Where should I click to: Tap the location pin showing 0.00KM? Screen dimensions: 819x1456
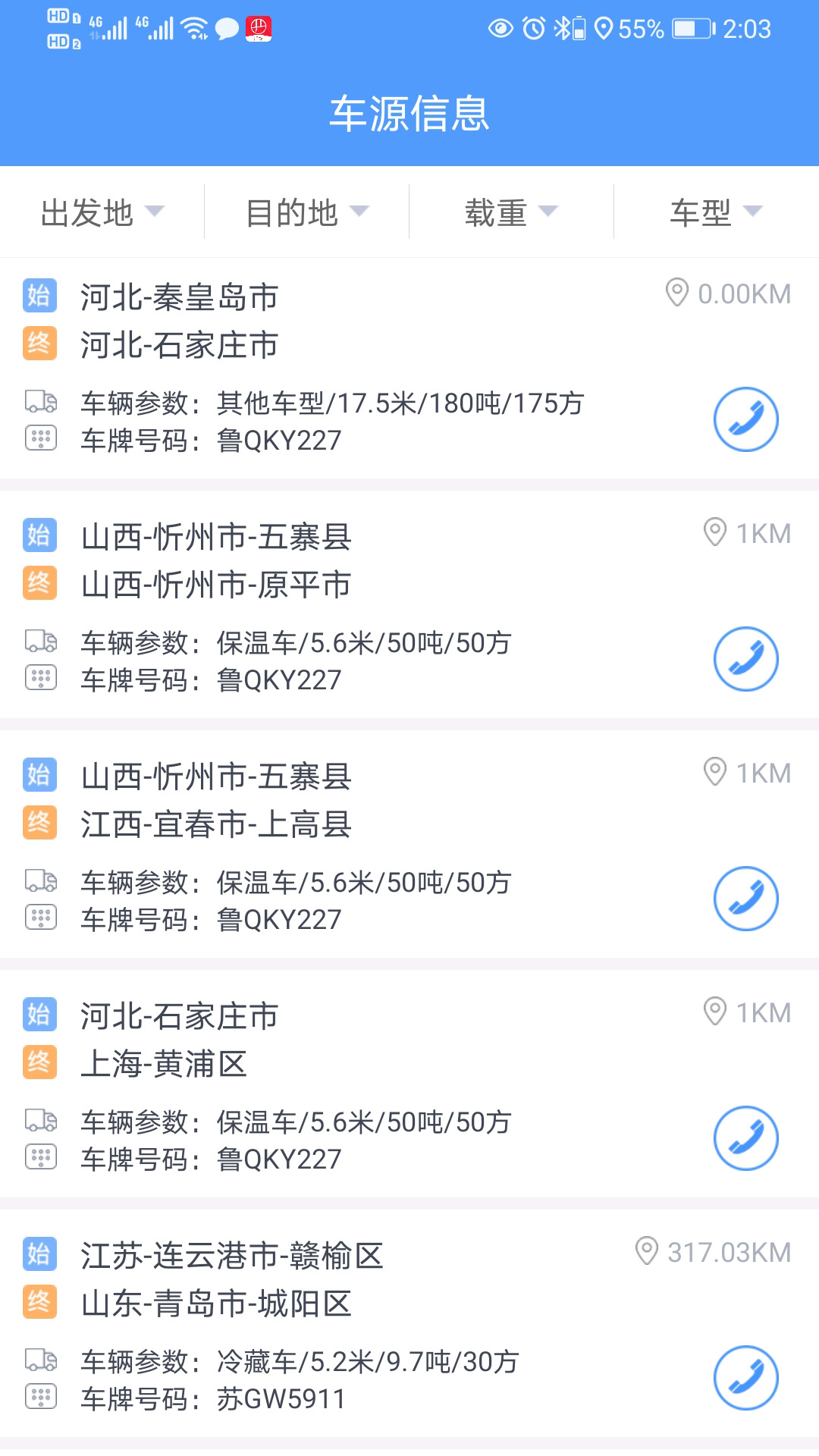coord(677,293)
